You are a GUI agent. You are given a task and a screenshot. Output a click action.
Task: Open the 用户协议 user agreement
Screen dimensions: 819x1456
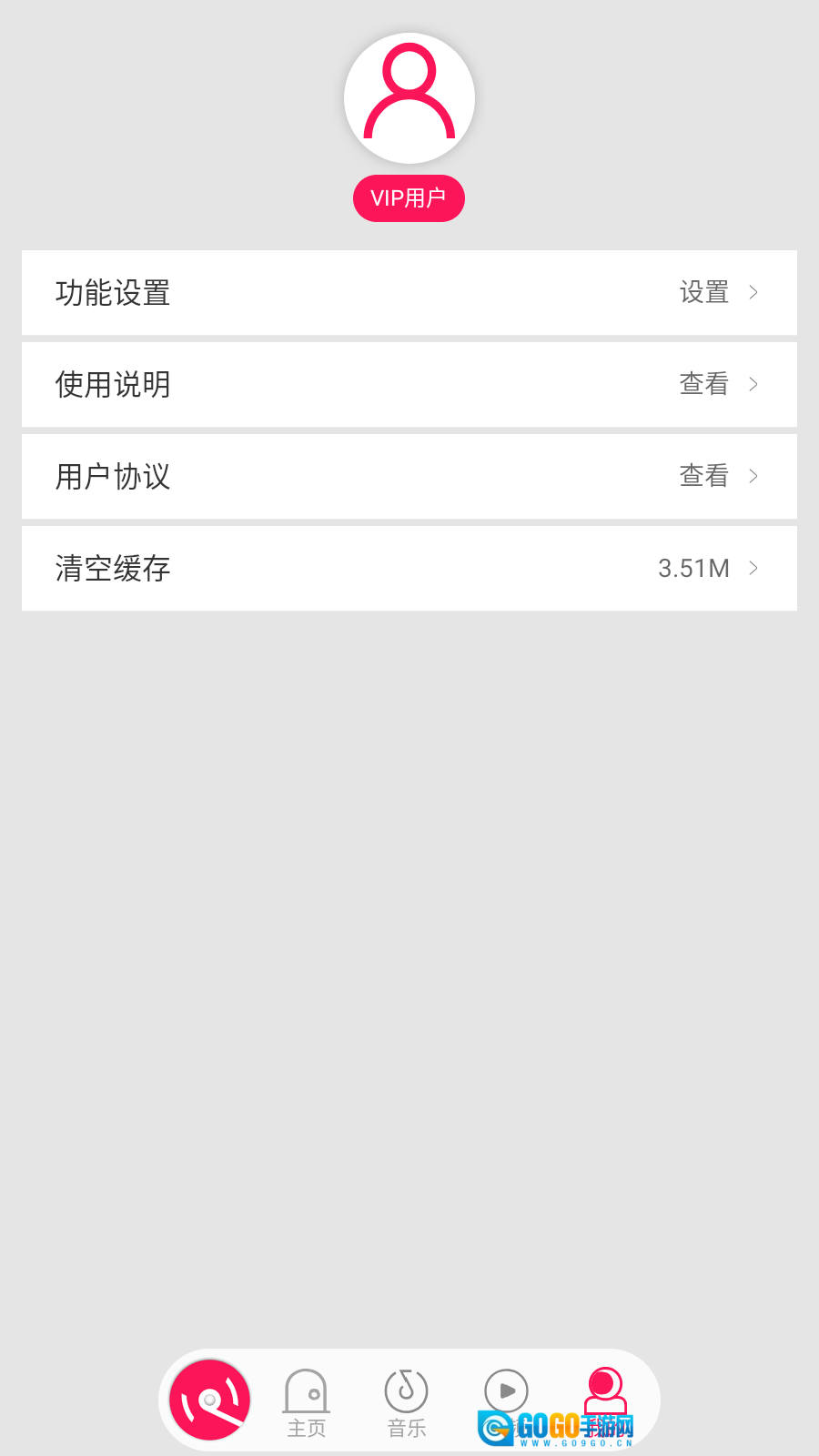coord(409,477)
